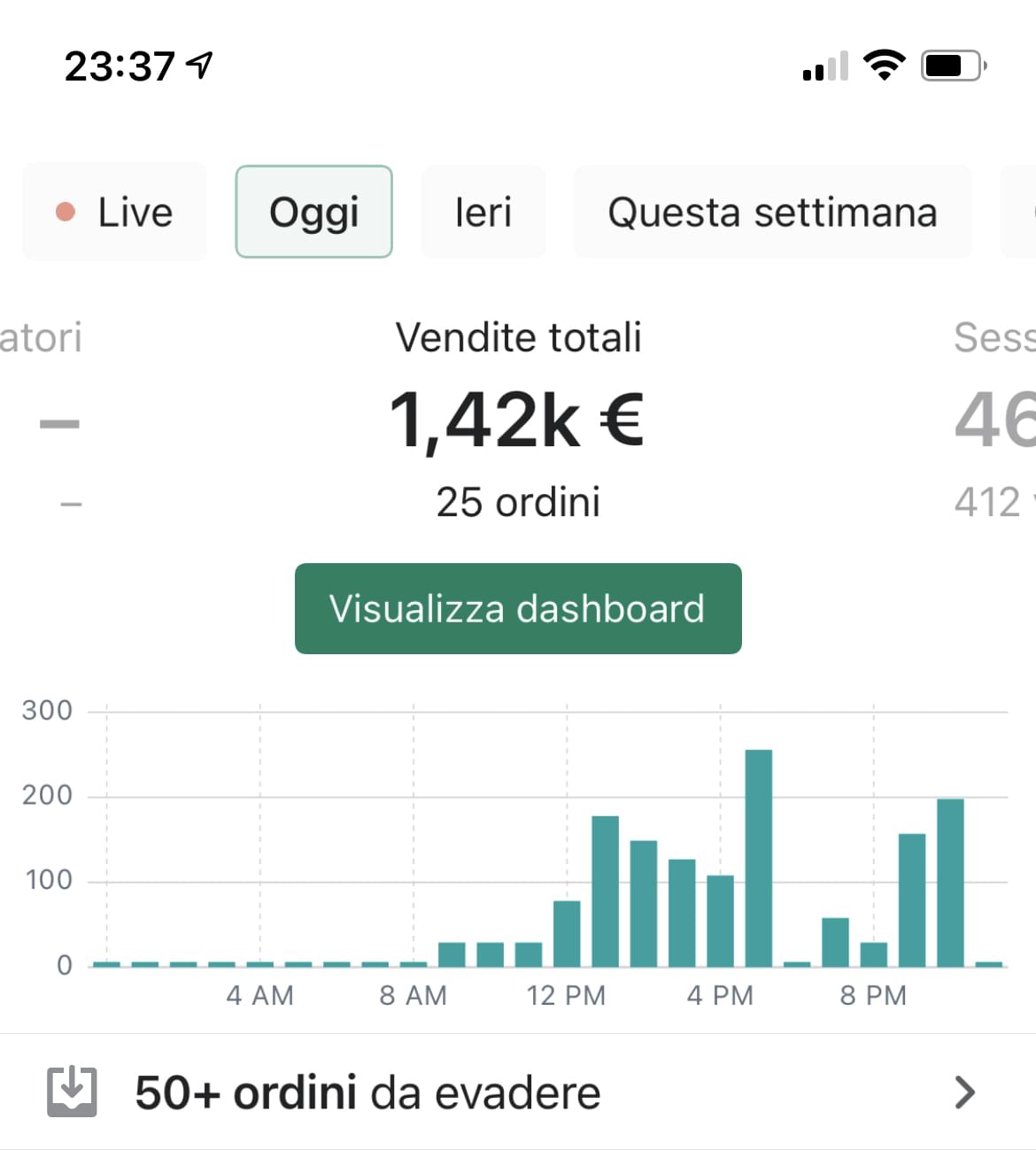Screen dimensions: 1036x1150
Task: Switch to the Live view
Action: click(115, 212)
